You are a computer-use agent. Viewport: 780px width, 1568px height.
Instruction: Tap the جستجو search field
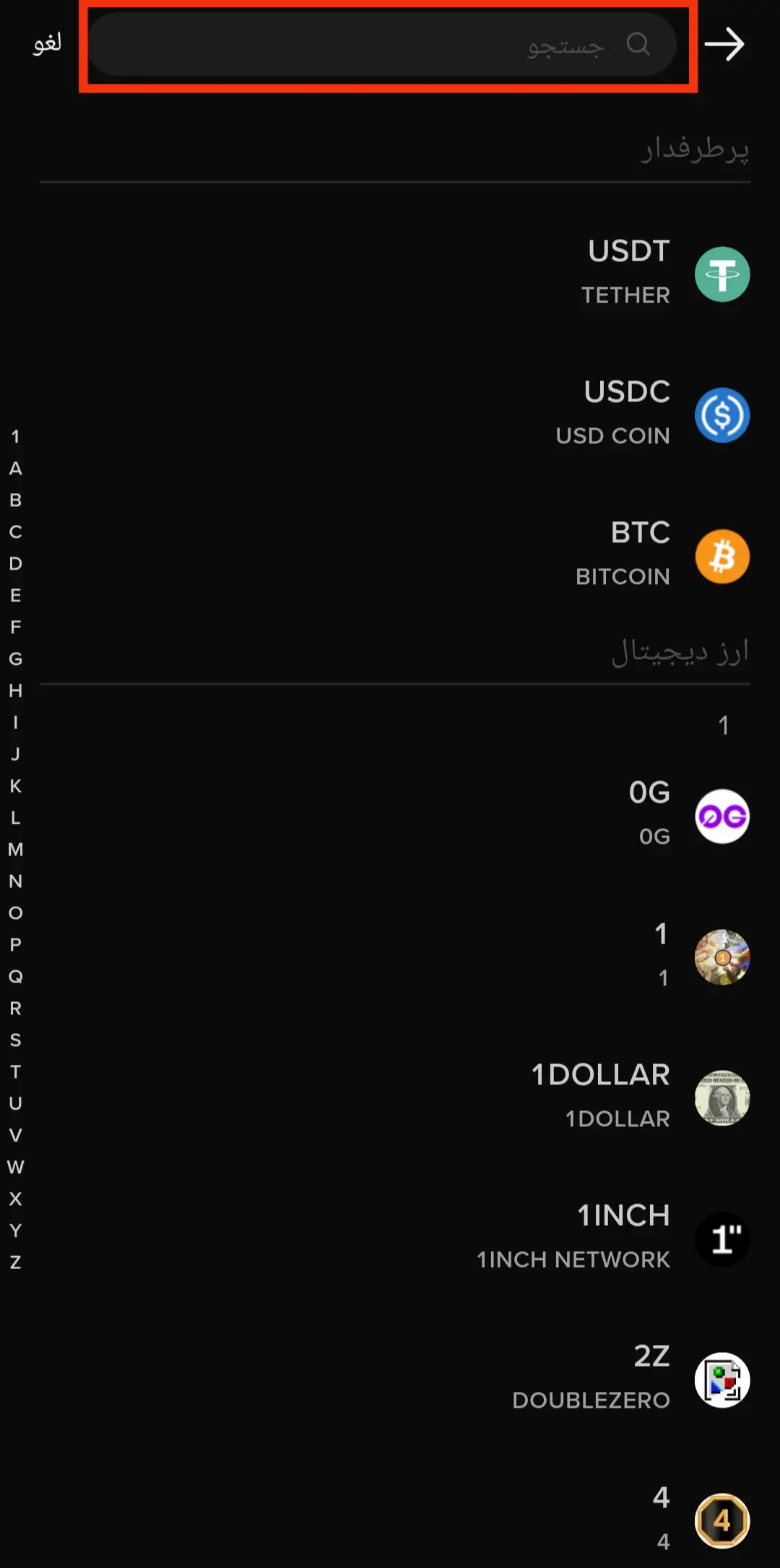pyautogui.click(x=383, y=45)
